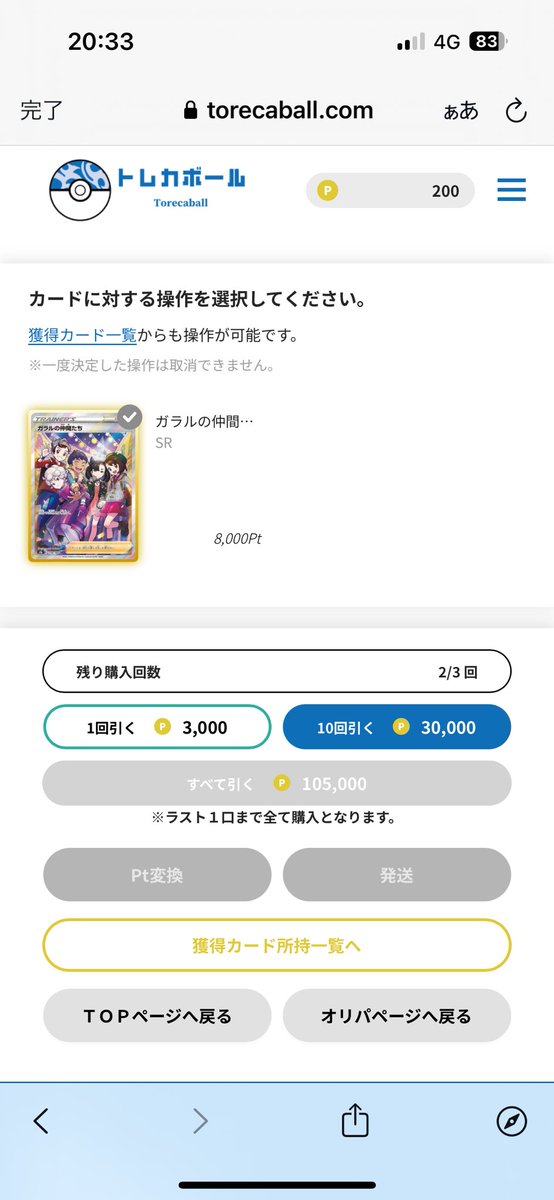The width and height of the screenshot is (554, 1200).
Task: Go back with オリパページへ戻る
Action: tap(397, 1016)
